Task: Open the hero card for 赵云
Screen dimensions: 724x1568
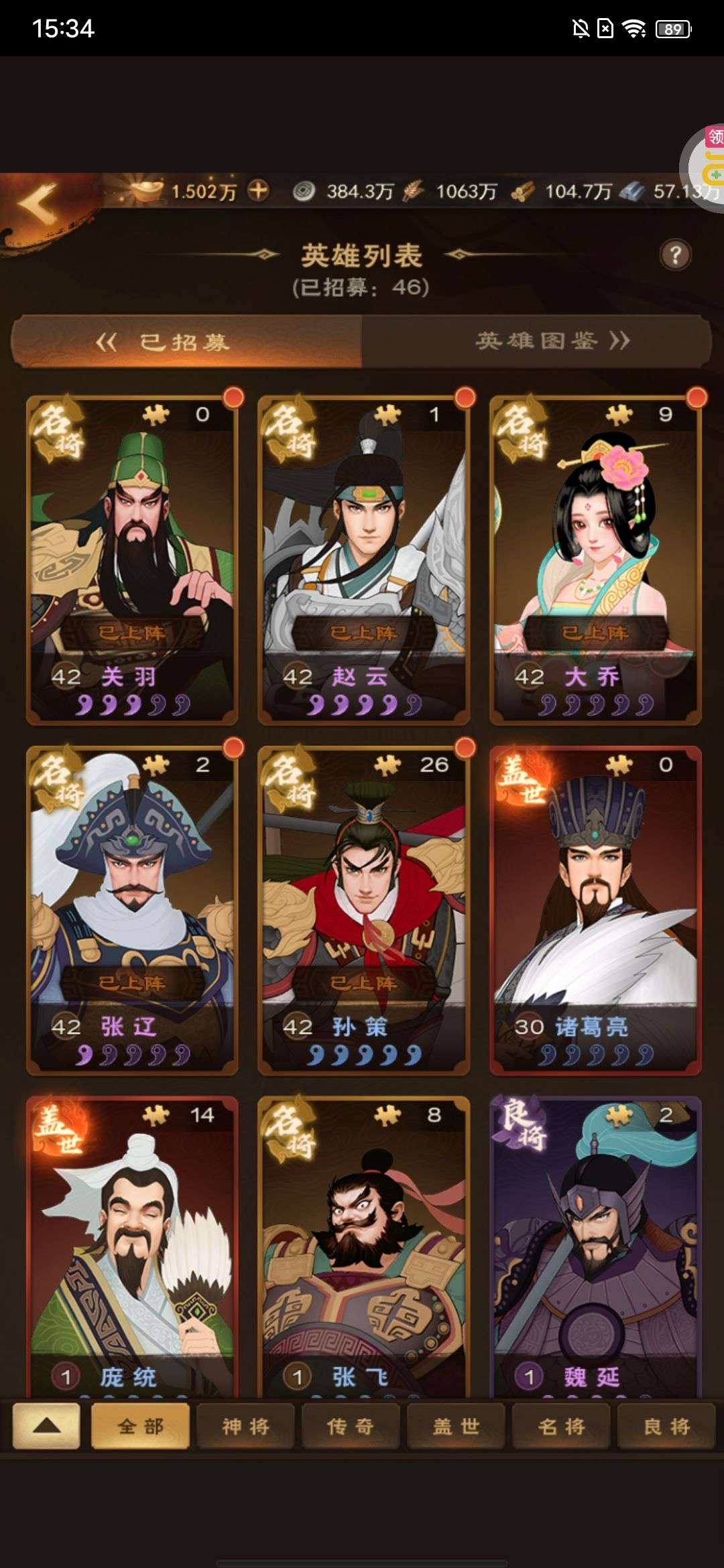Action: pos(363,560)
